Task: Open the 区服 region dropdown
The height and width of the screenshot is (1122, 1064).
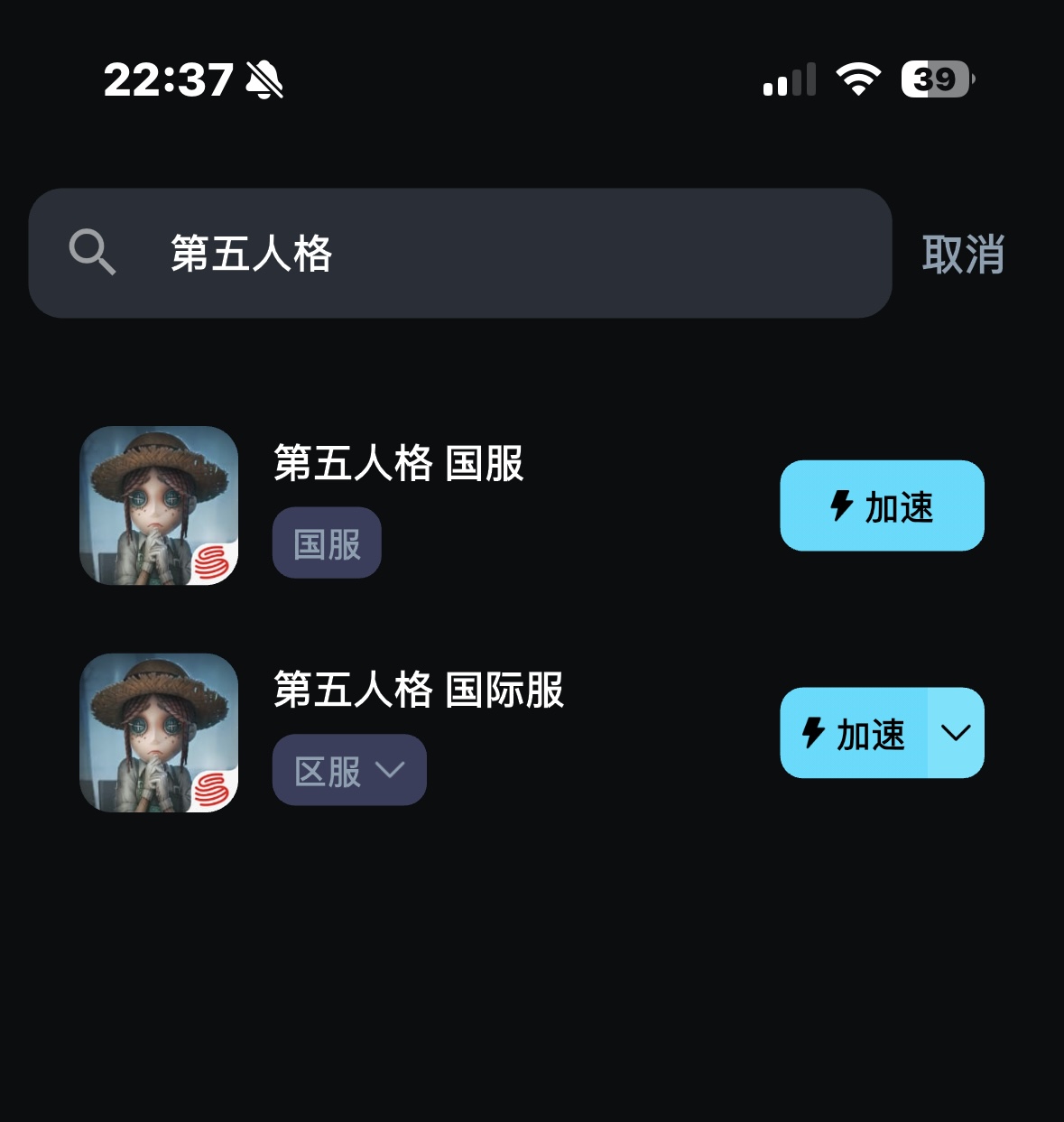Action: coord(349,771)
